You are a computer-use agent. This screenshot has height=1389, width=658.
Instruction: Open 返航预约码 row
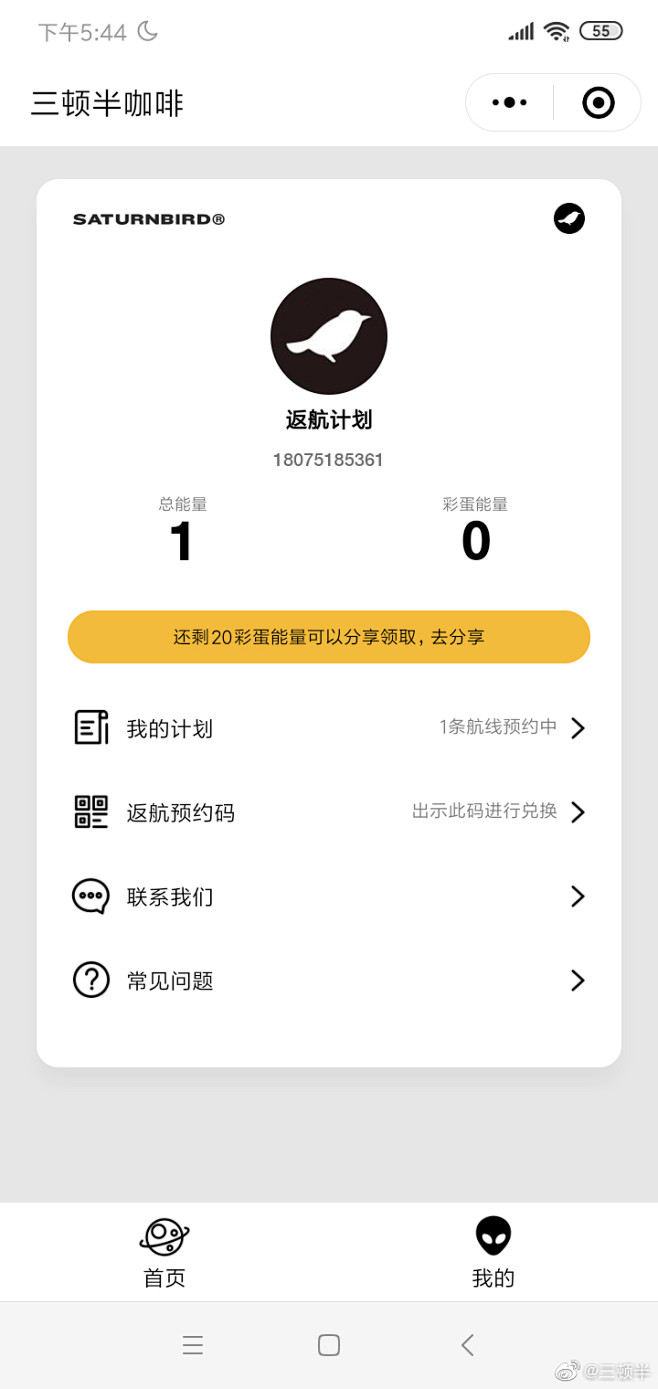(x=329, y=812)
